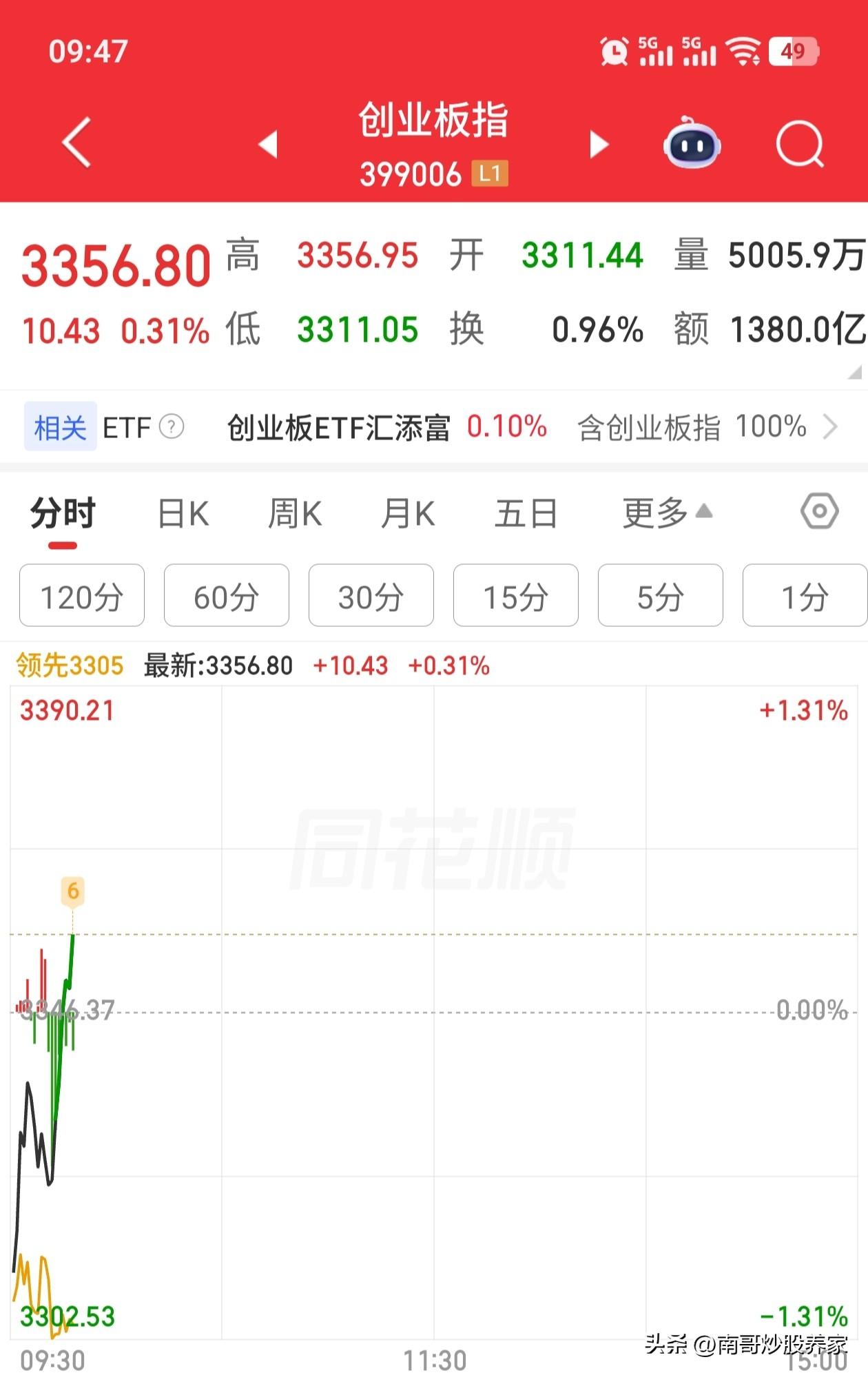868x1375 pixels.
Task: Open related ETF details via right chevron
Action: coord(831,427)
